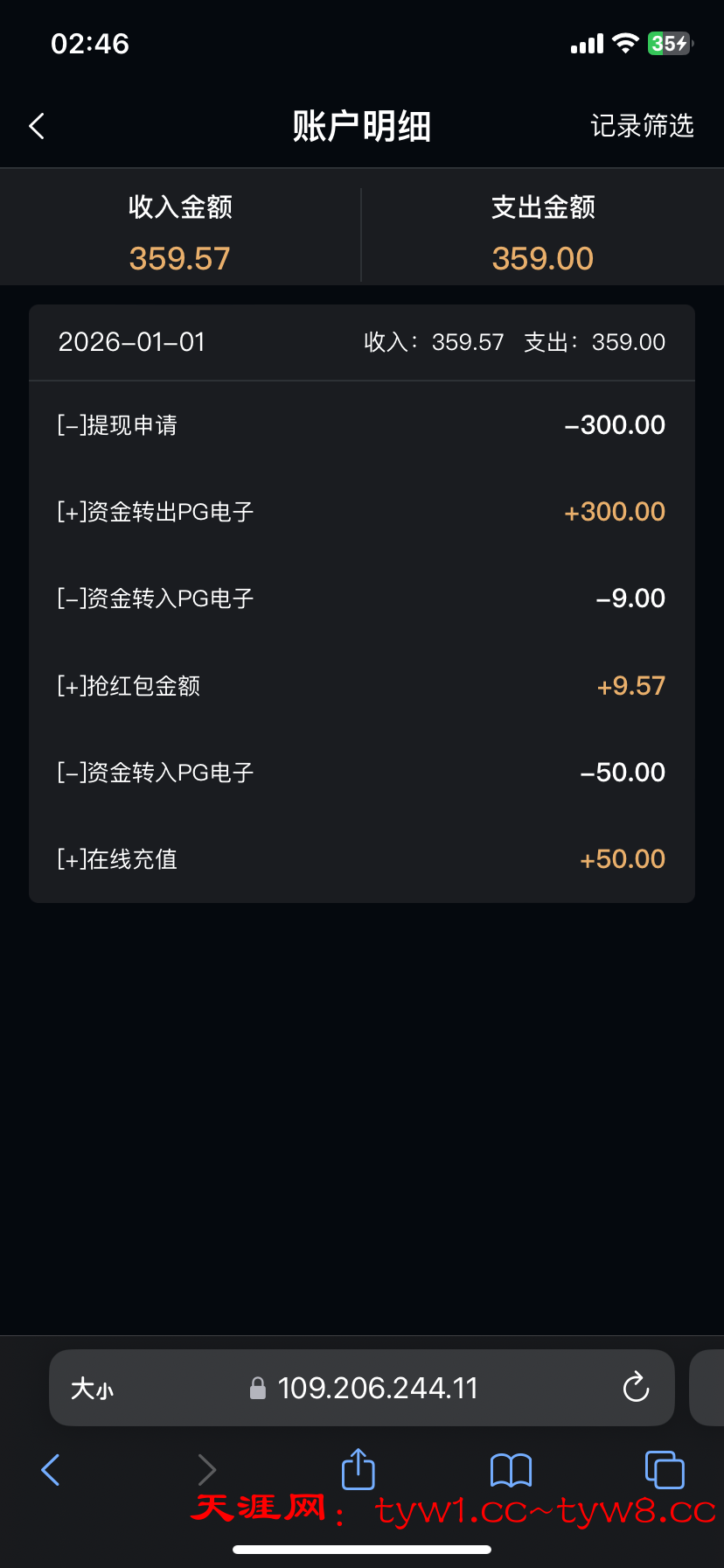The height and width of the screenshot is (1568, 724).
Task: Tap the Wi-Fi icon in the status bar
Action: pos(624,43)
